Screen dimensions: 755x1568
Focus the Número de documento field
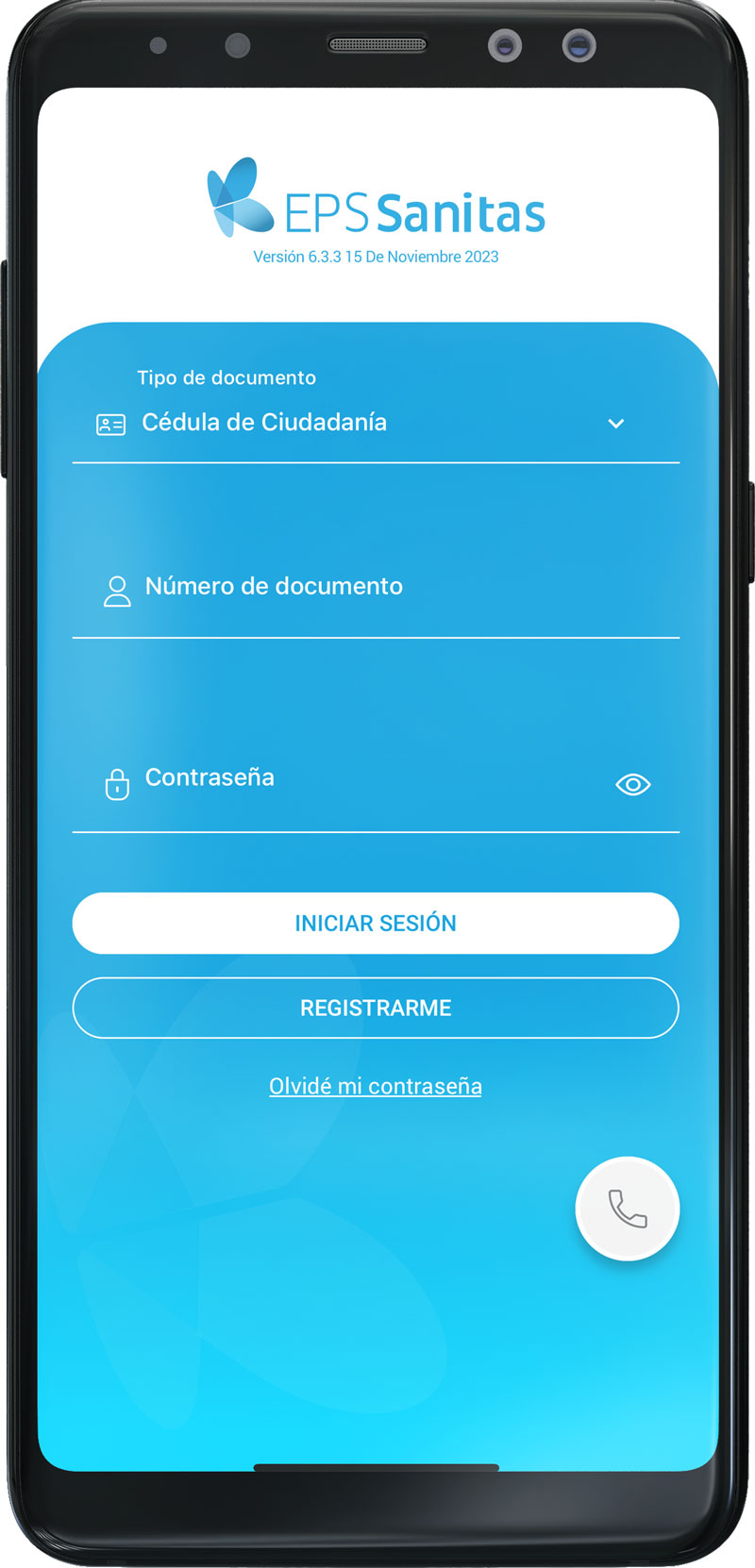pyautogui.click(x=376, y=587)
